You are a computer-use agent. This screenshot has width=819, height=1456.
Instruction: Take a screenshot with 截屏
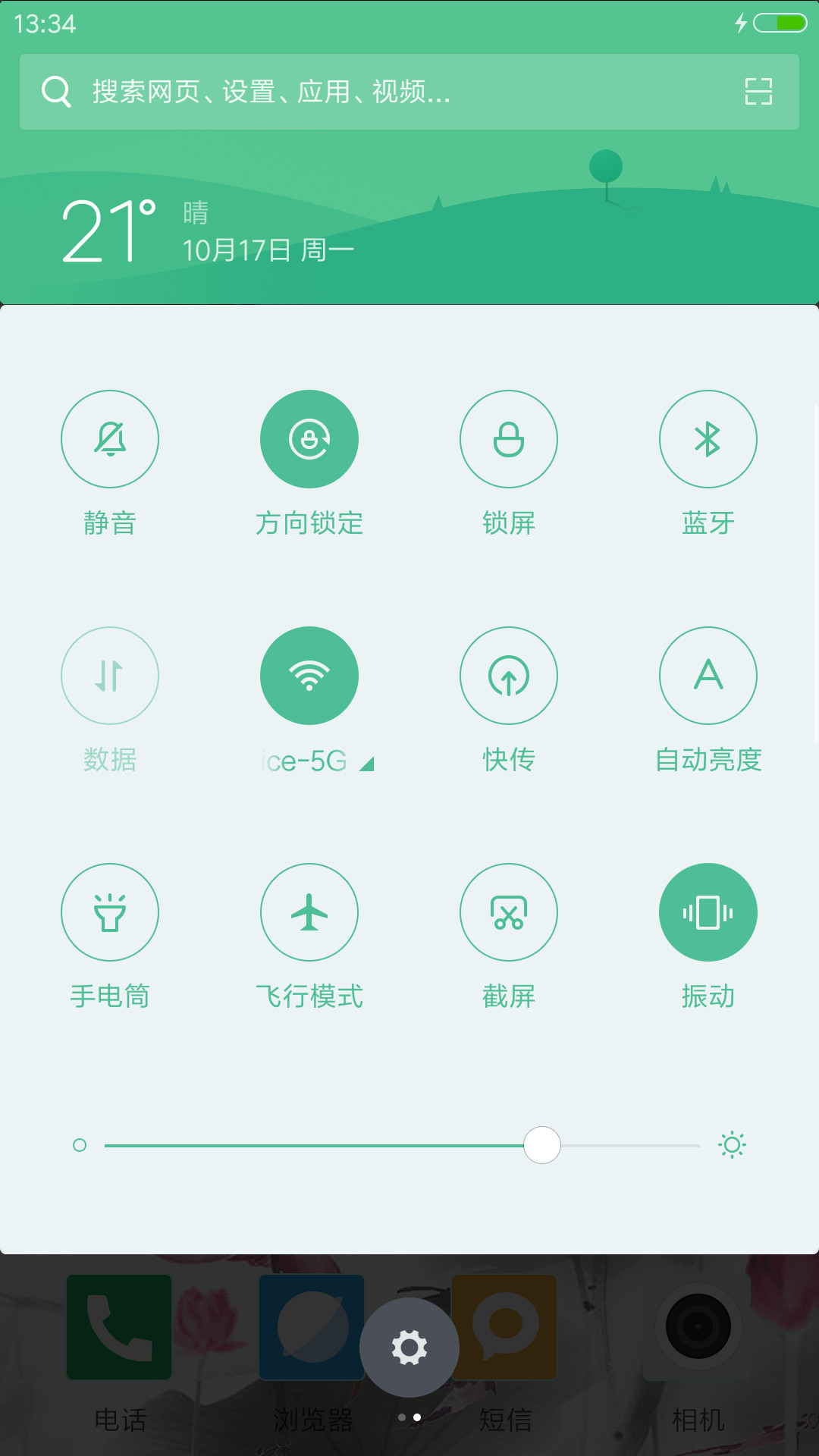pos(509,912)
